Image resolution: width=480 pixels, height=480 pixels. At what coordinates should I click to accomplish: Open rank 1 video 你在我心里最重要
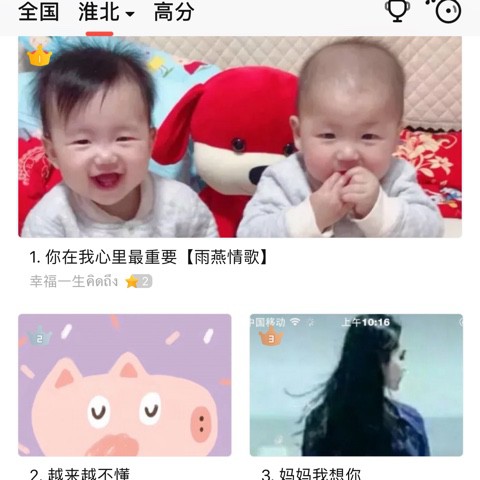click(x=240, y=137)
